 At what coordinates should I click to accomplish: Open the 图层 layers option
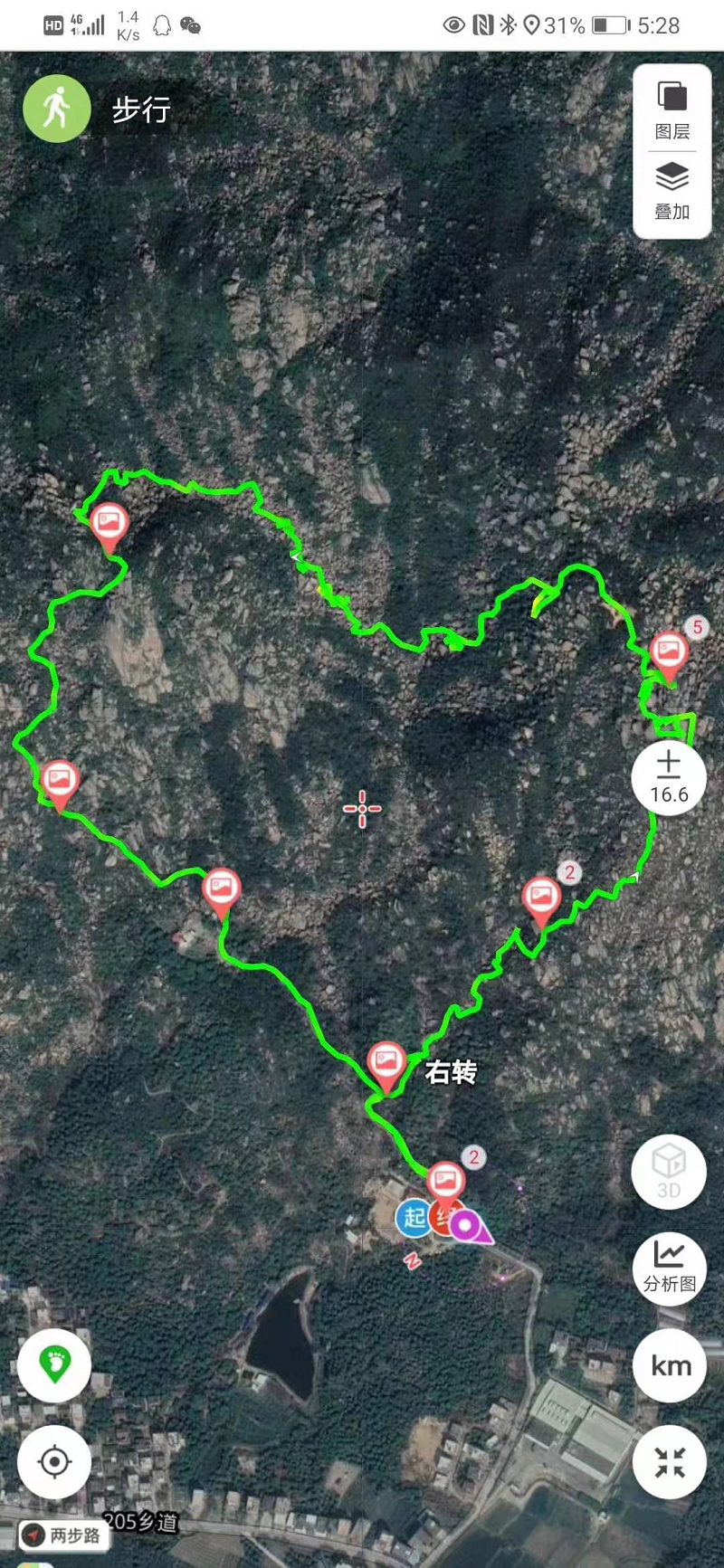(672, 109)
